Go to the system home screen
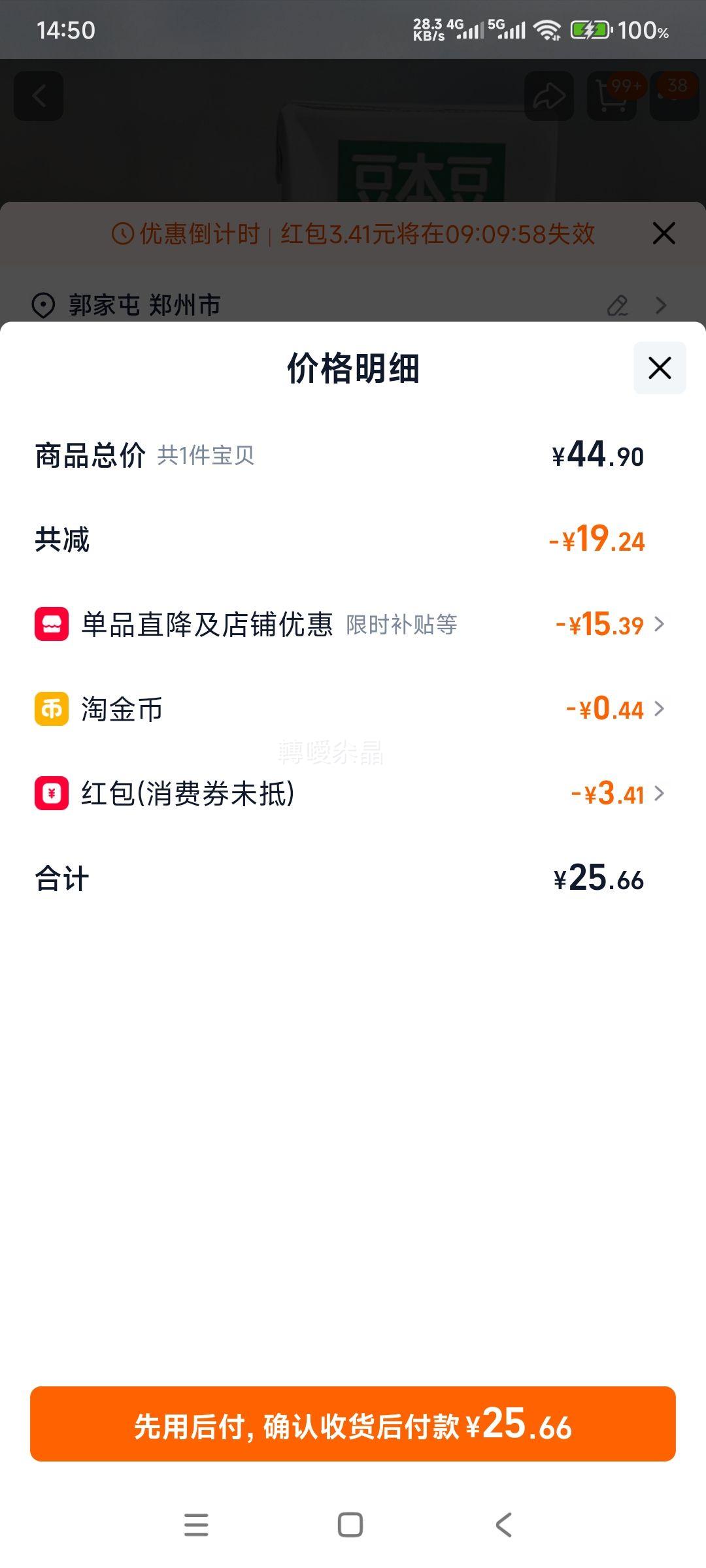This screenshot has height=1568, width=706. (350, 1525)
